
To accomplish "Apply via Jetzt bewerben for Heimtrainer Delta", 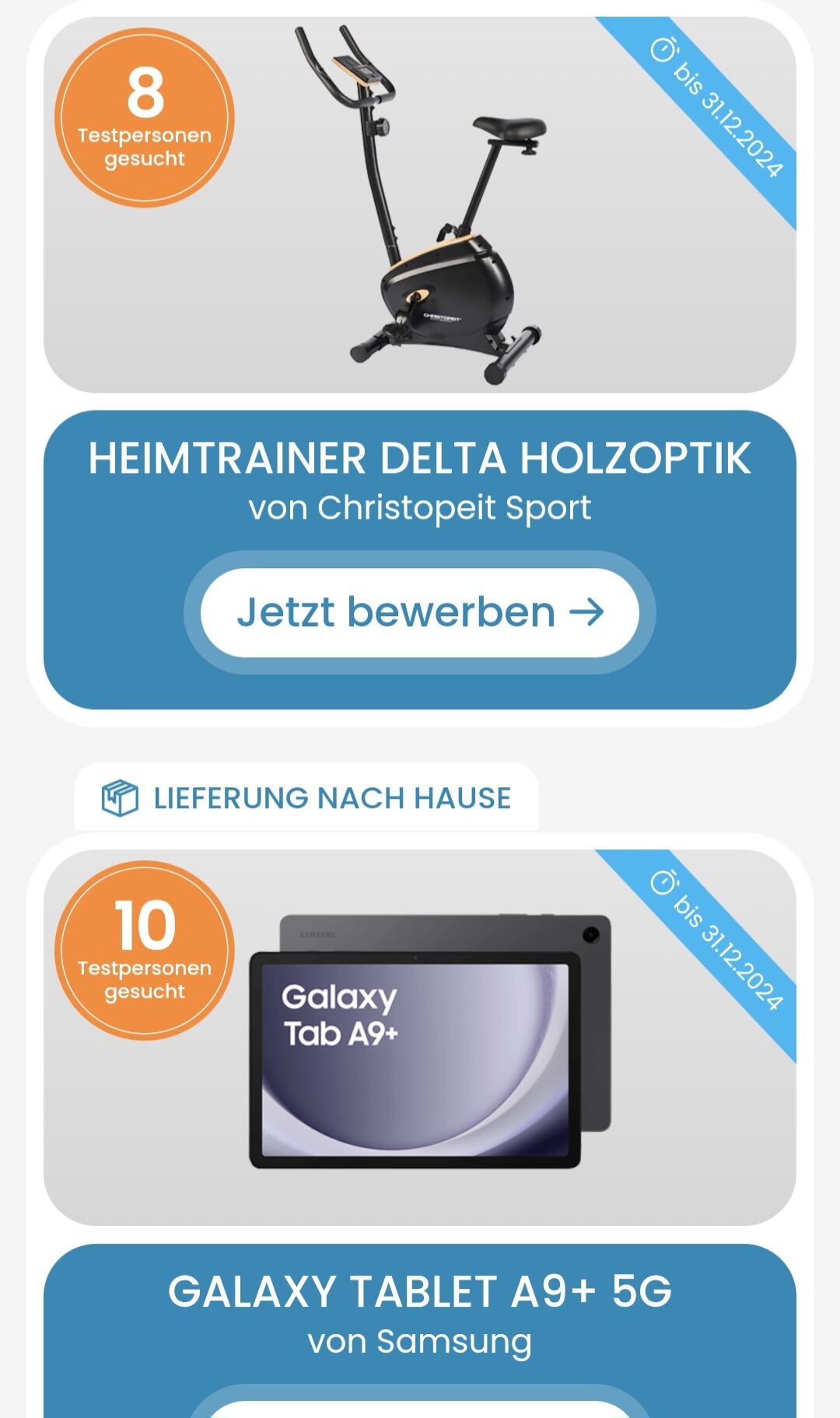I will tap(420, 612).
